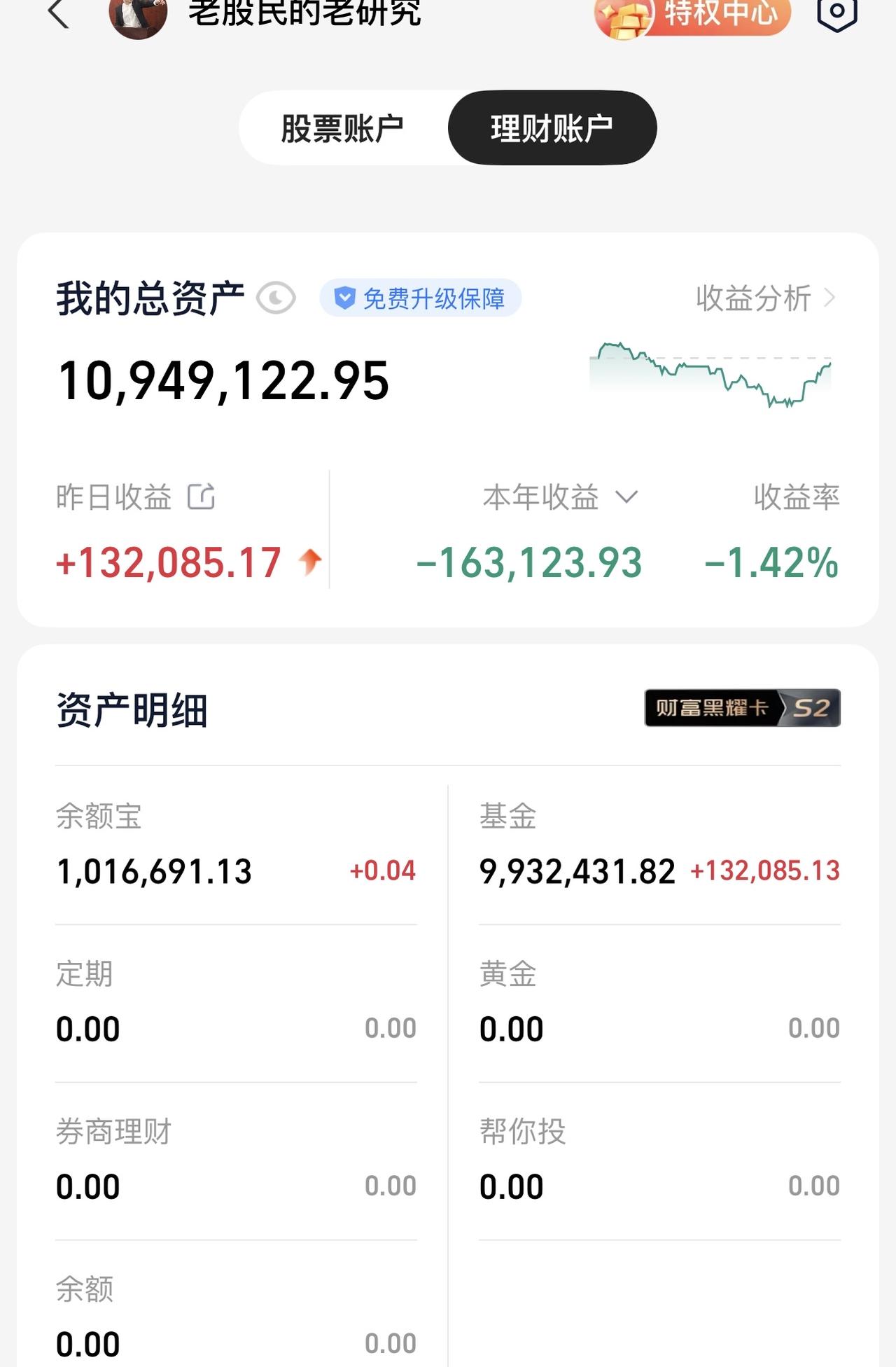Select the 理财账户 tab
The height and width of the screenshot is (1367, 896).
pos(552,126)
